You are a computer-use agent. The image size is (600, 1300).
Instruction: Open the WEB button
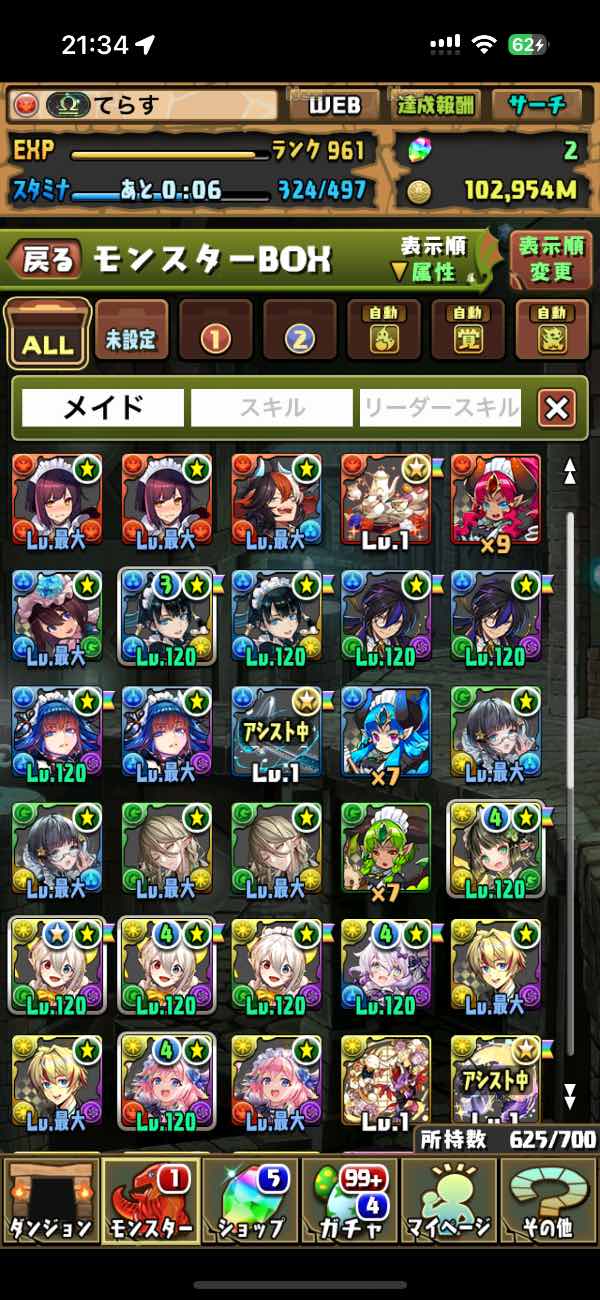point(333,105)
